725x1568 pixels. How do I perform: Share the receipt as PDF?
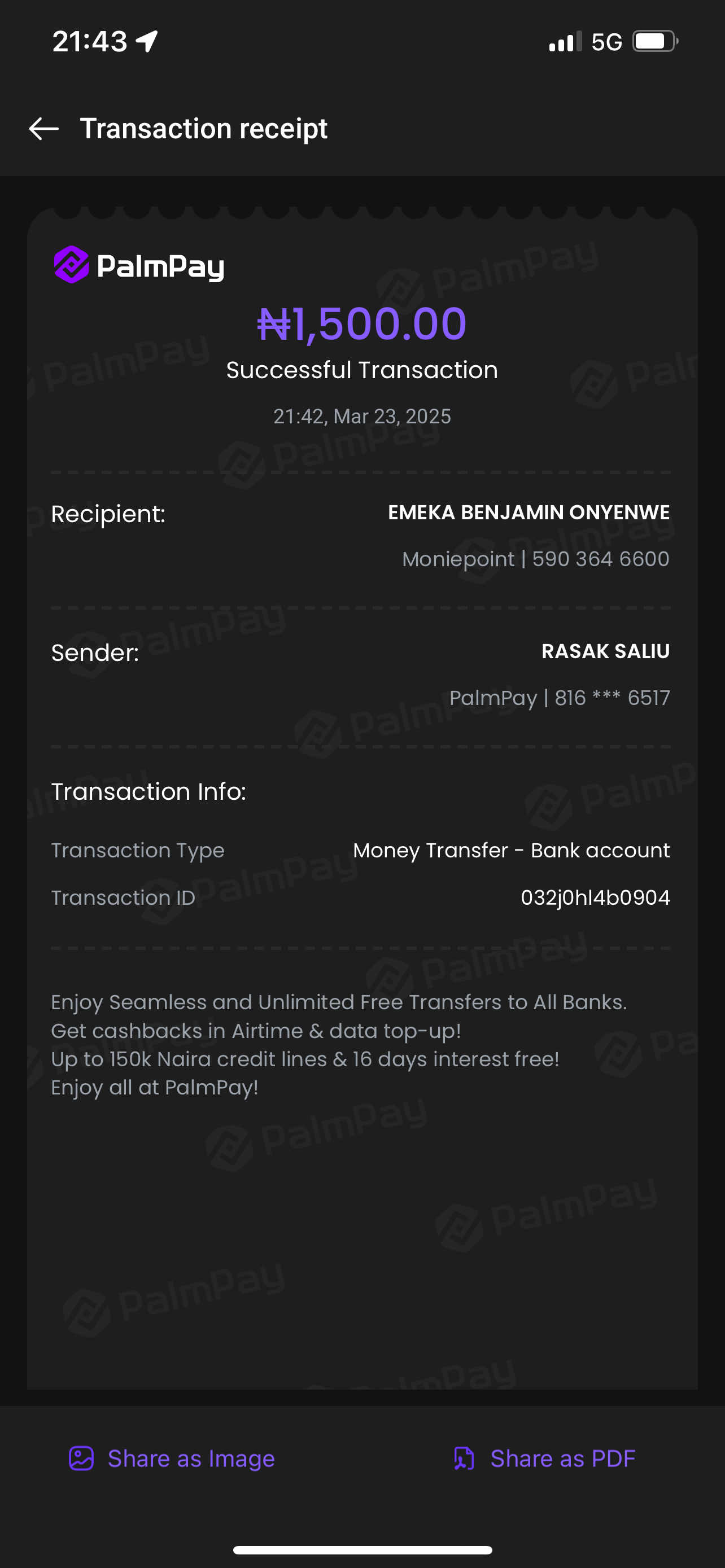tap(544, 1458)
